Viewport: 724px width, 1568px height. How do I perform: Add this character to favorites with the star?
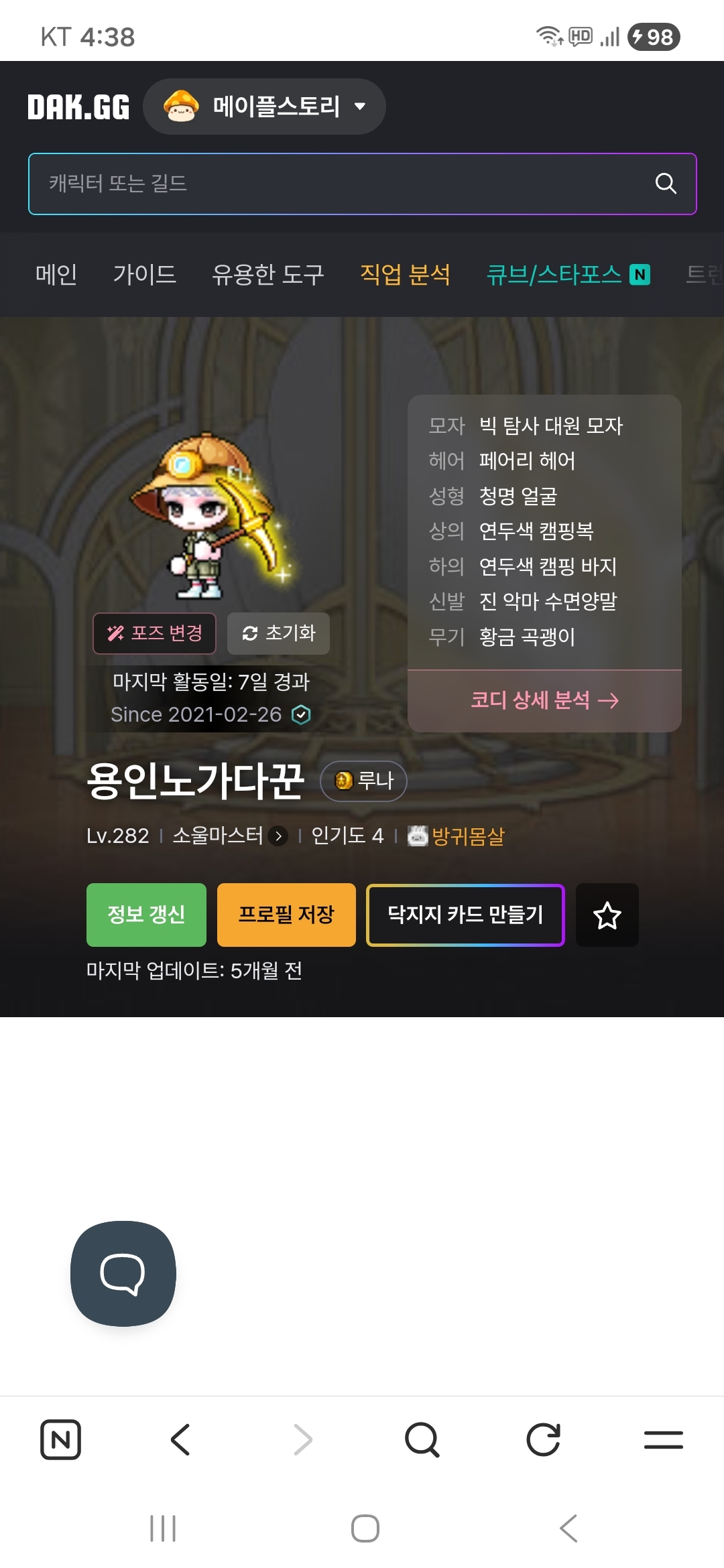[607, 915]
